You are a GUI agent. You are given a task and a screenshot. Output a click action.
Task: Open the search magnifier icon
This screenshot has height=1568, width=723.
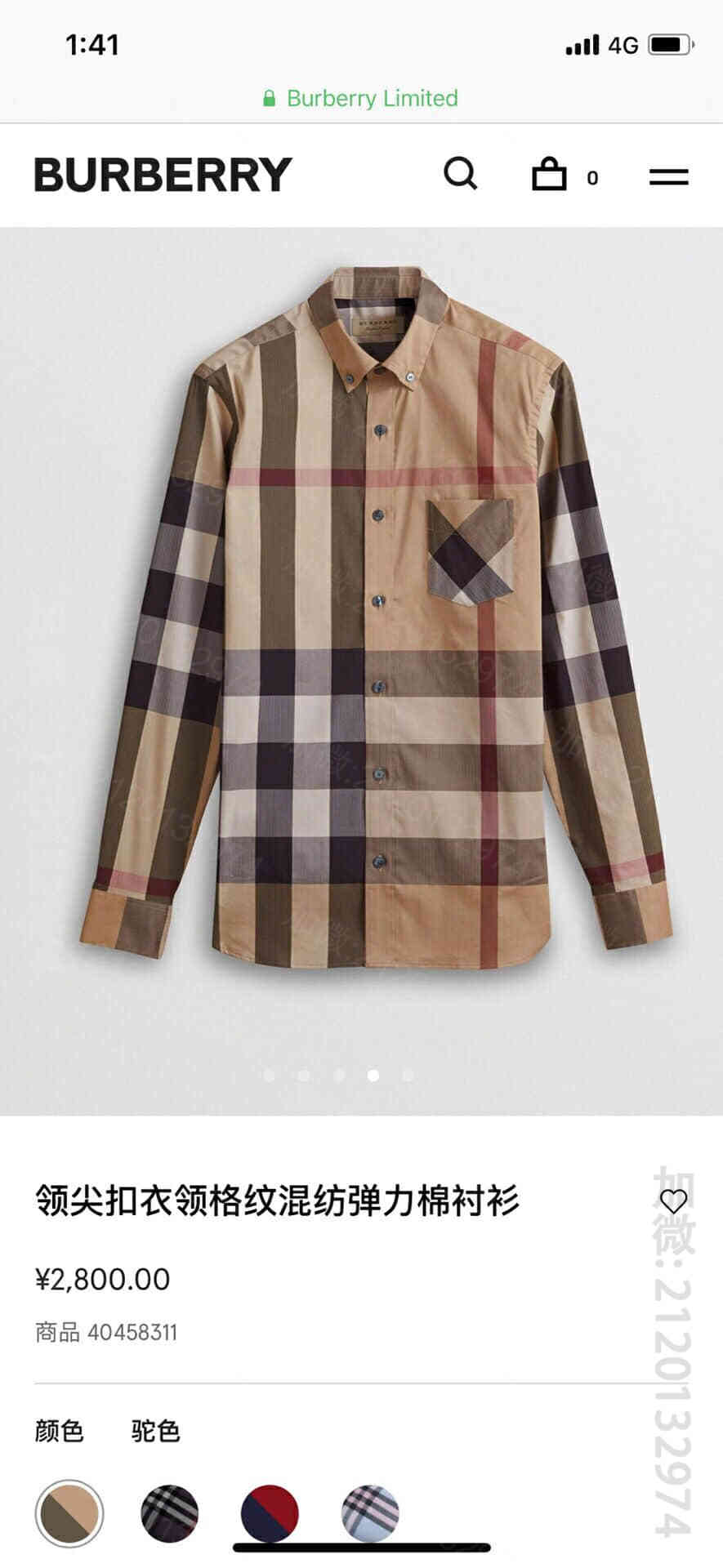point(460,174)
